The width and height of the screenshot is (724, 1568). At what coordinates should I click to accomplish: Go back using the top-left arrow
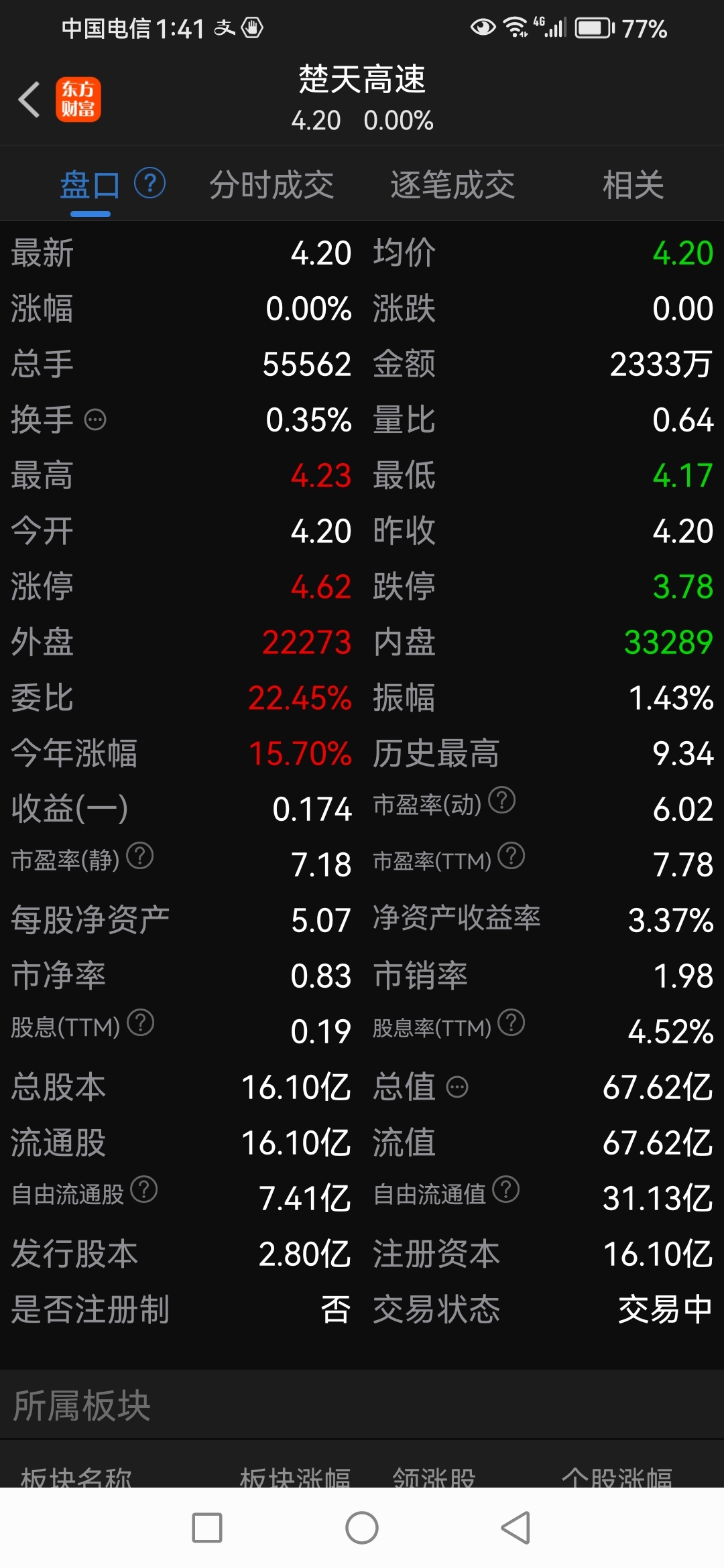pyautogui.click(x=29, y=100)
